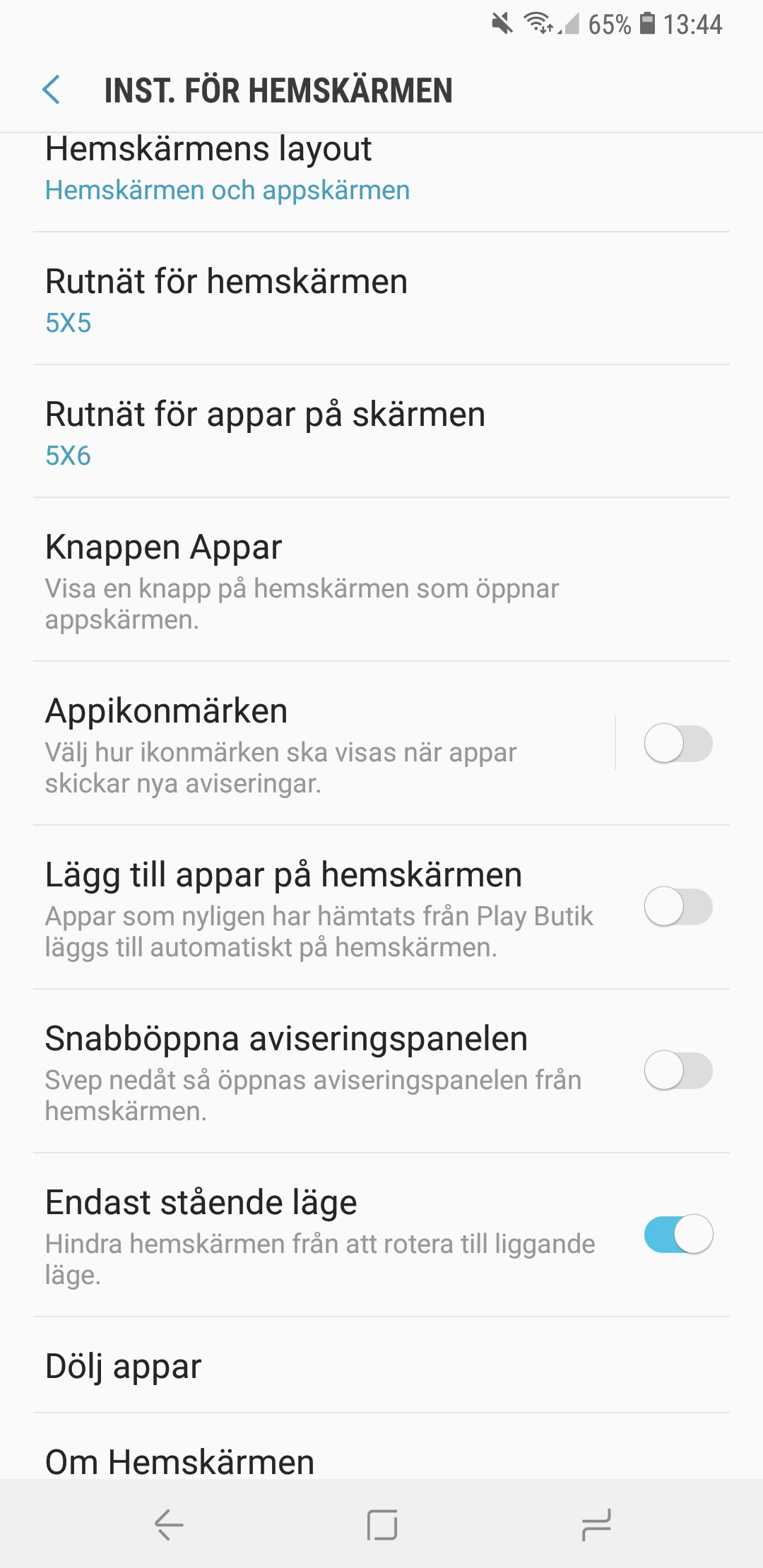Viewport: 763px width, 1568px height.
Task: Tap the system home button
Action: 381,1524
